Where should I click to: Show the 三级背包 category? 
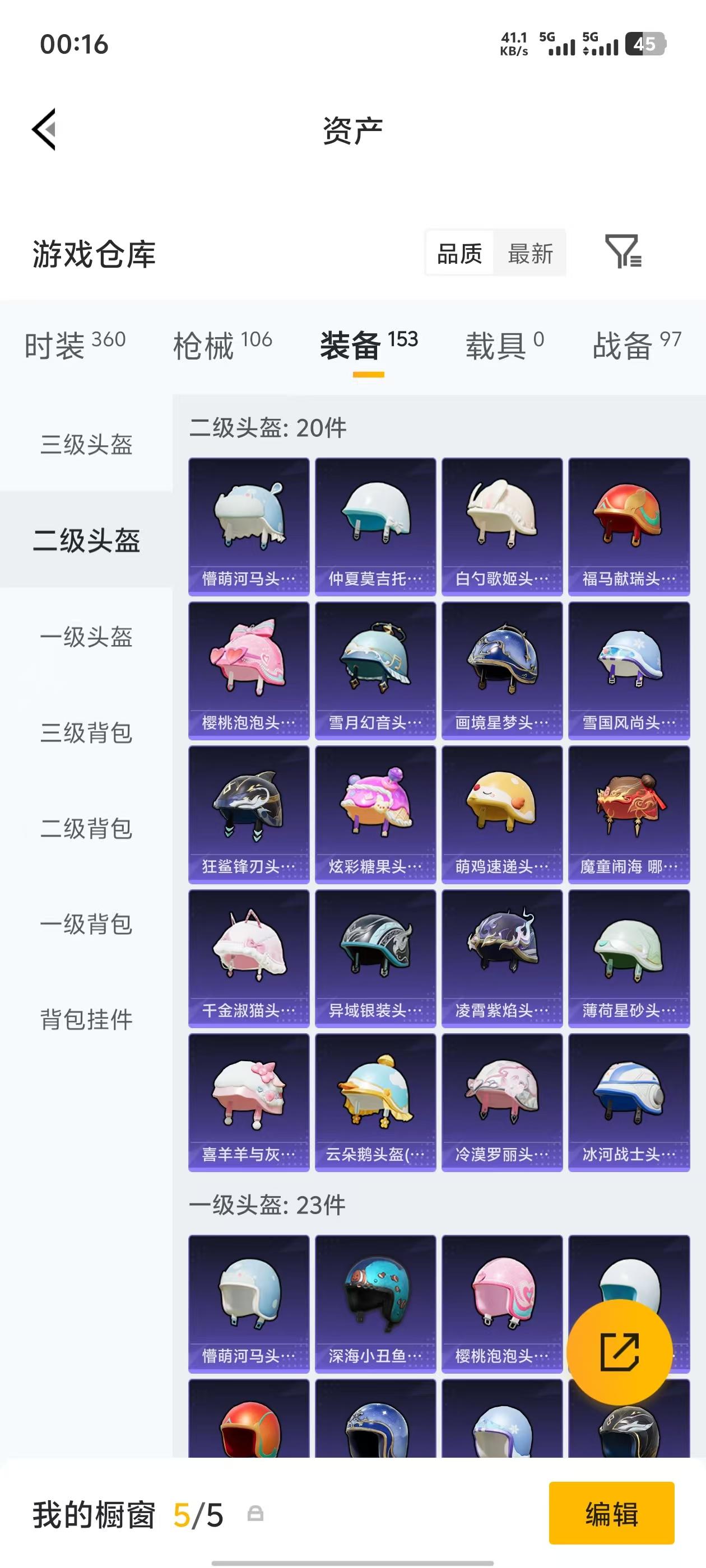click(86, 732)
